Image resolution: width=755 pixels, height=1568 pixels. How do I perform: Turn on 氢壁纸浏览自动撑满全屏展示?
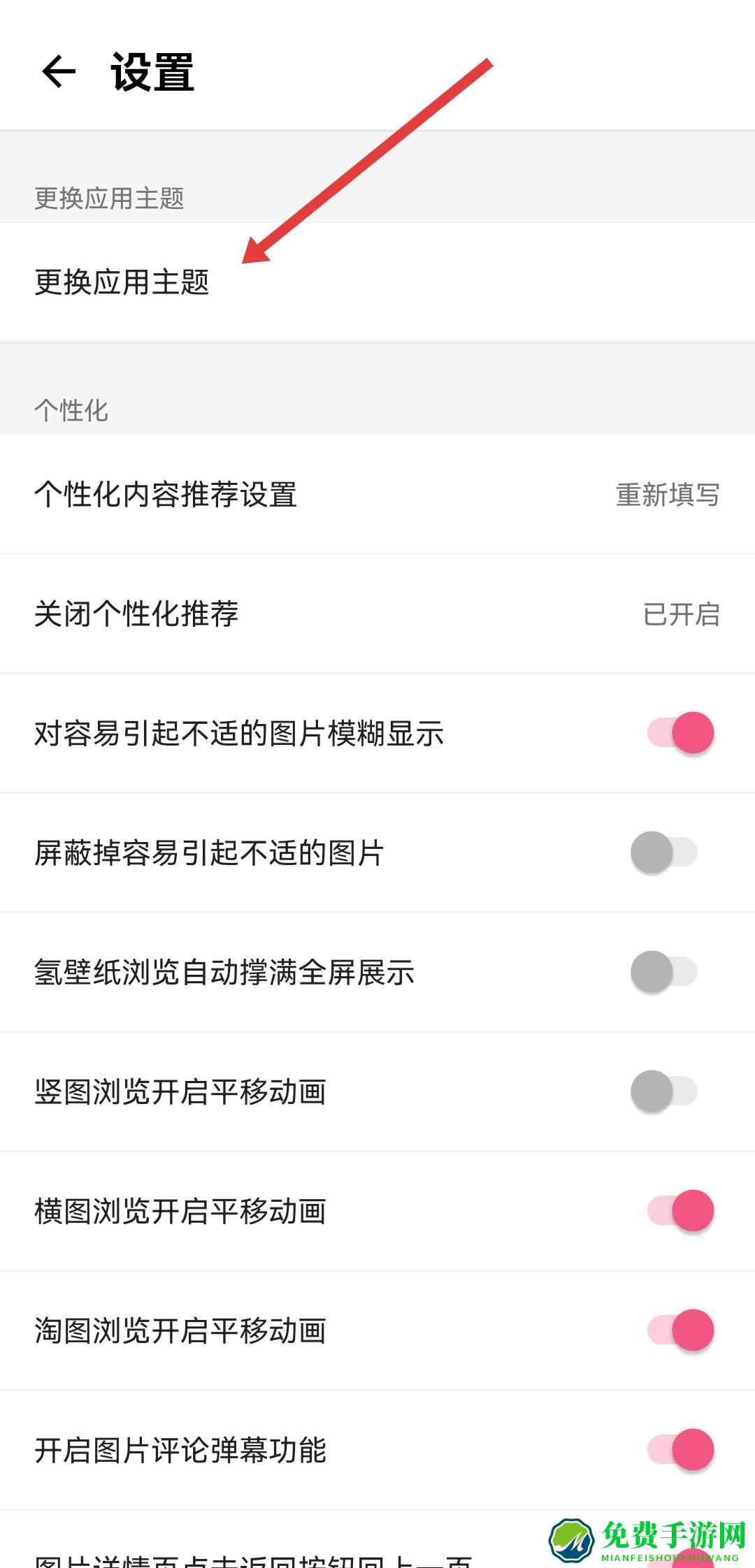(x=664, y=972)
